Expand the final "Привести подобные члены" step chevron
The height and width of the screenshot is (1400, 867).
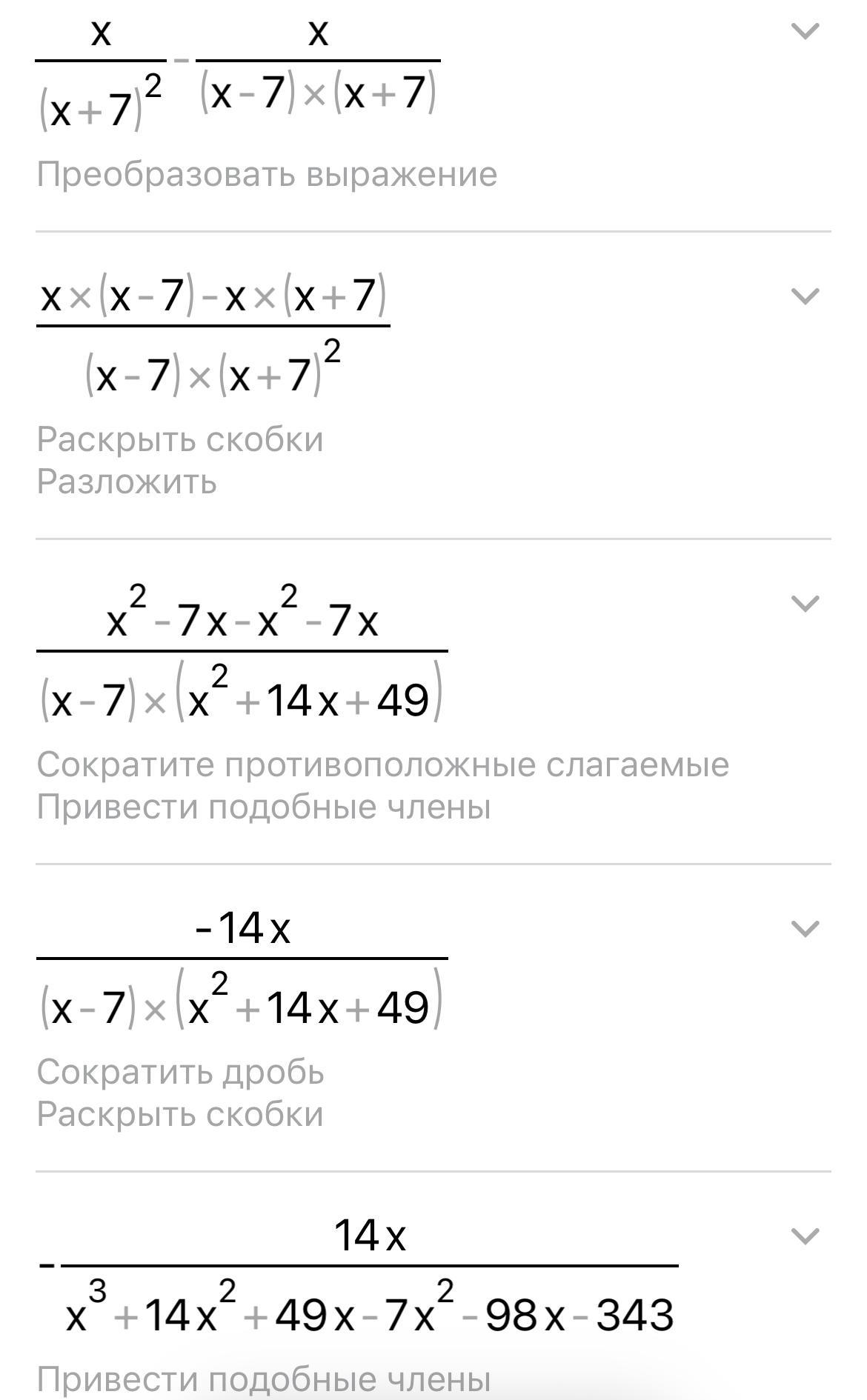pyautogui.click(x=805, y=1236)
